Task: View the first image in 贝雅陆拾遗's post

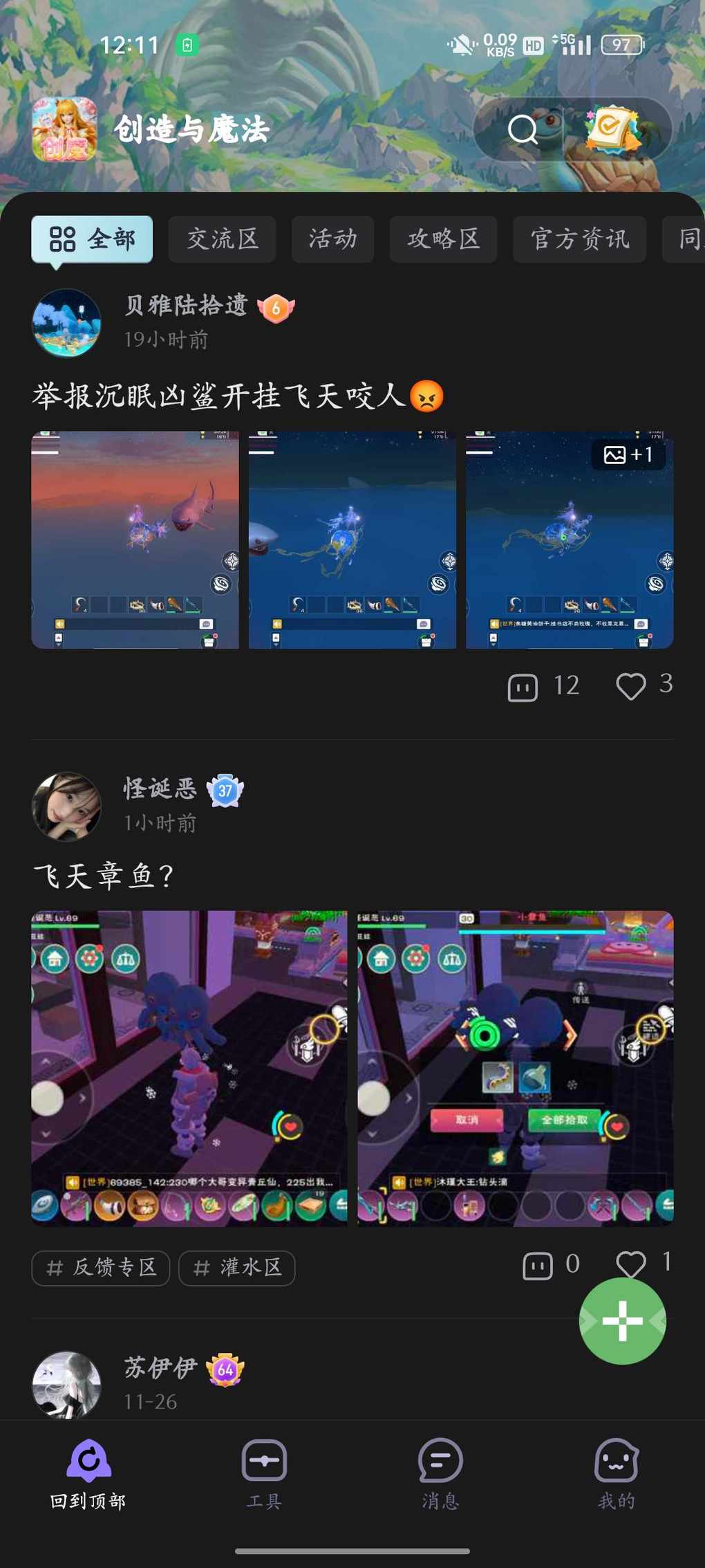Action: (135, 539)
